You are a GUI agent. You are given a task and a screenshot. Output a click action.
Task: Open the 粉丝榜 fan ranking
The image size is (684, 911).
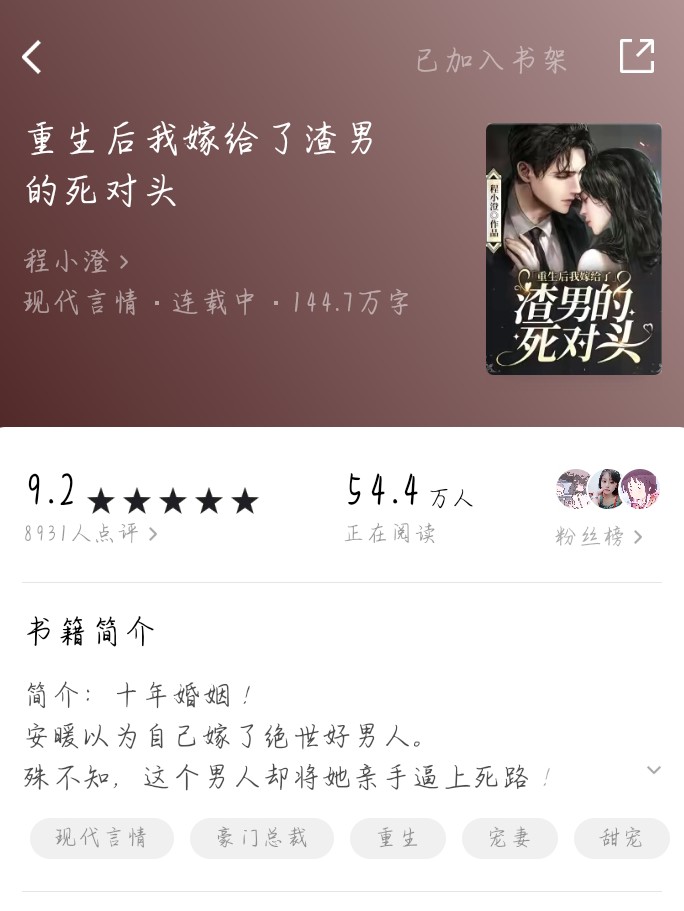(x=598, y=537)
